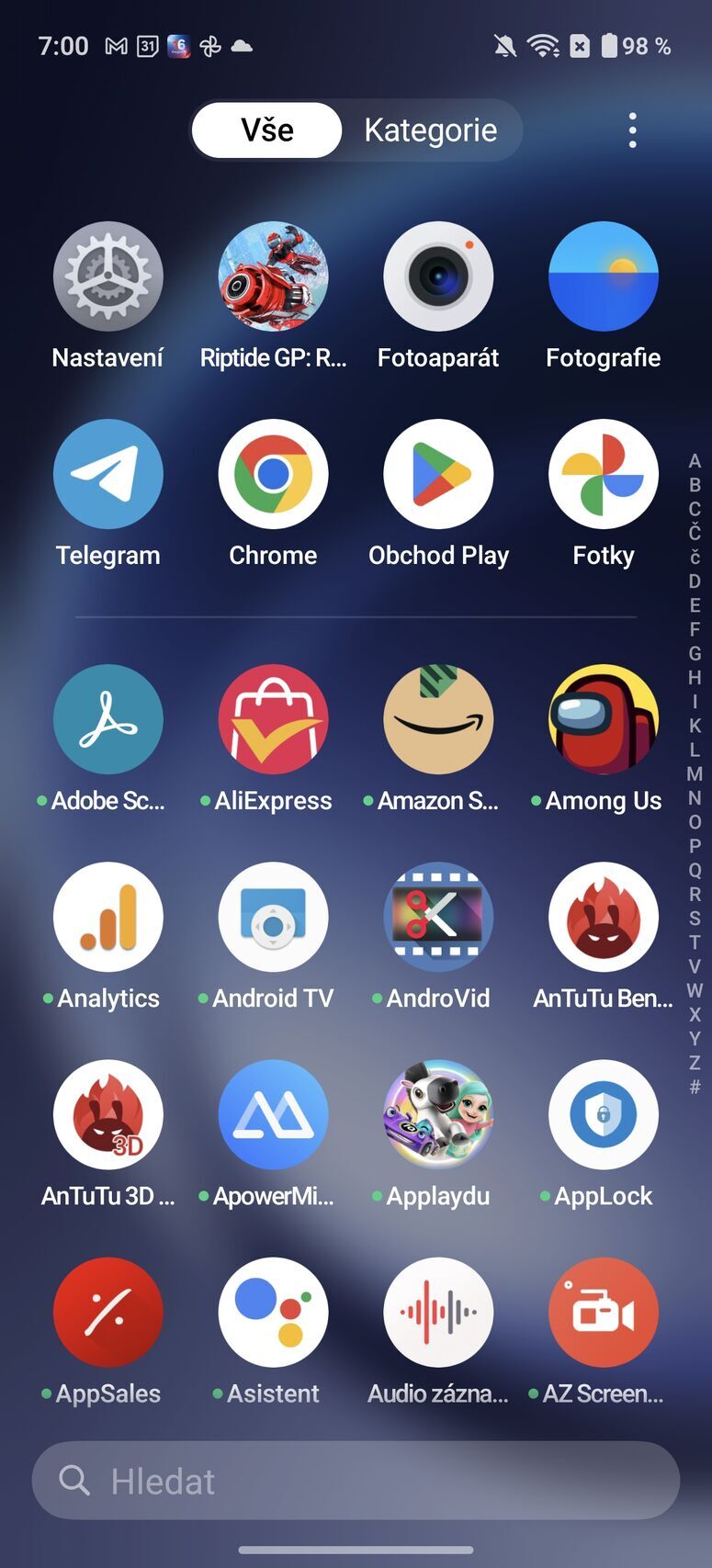Open Obchod Play store
Viewport: 712px width, 1568px height.
point(438,474)
